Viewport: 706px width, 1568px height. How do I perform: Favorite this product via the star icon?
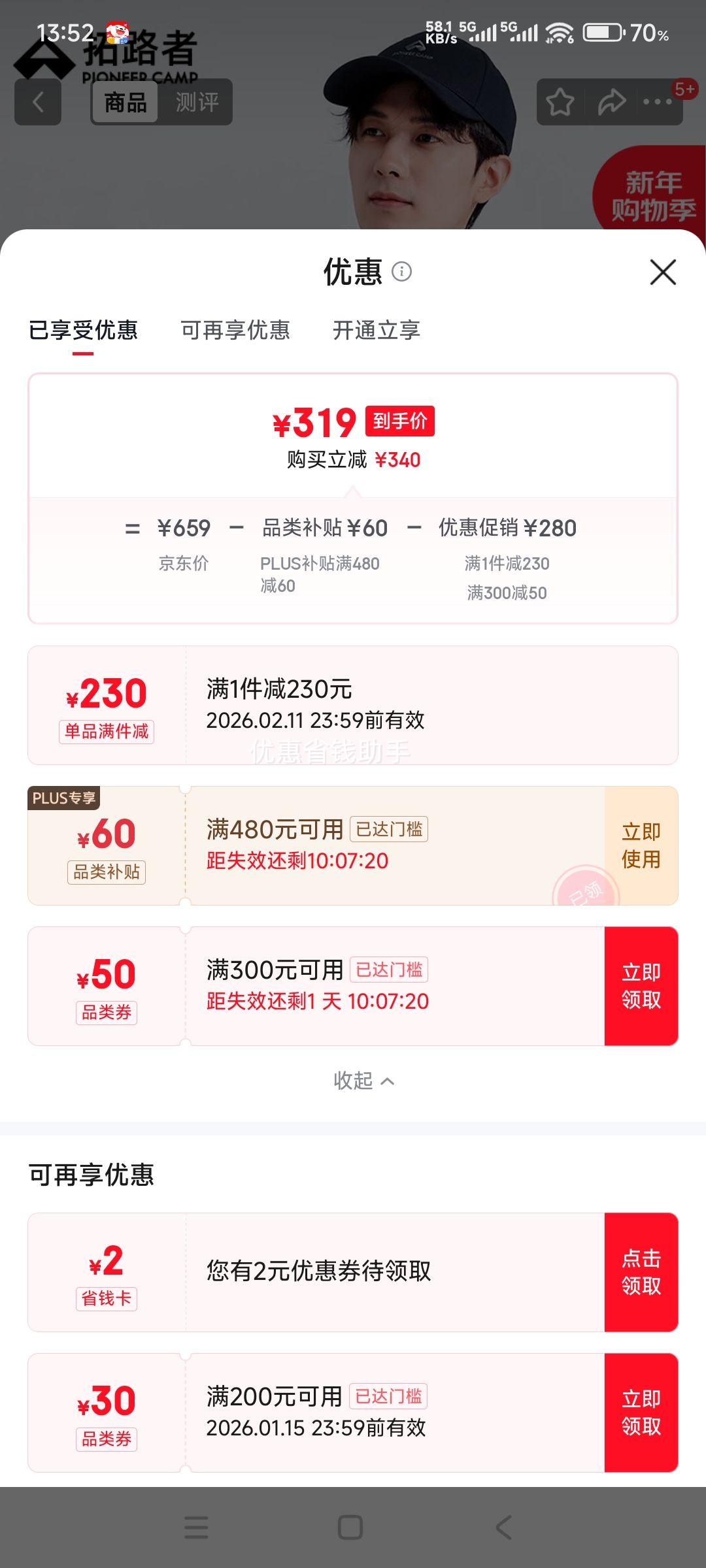point(560,102)
